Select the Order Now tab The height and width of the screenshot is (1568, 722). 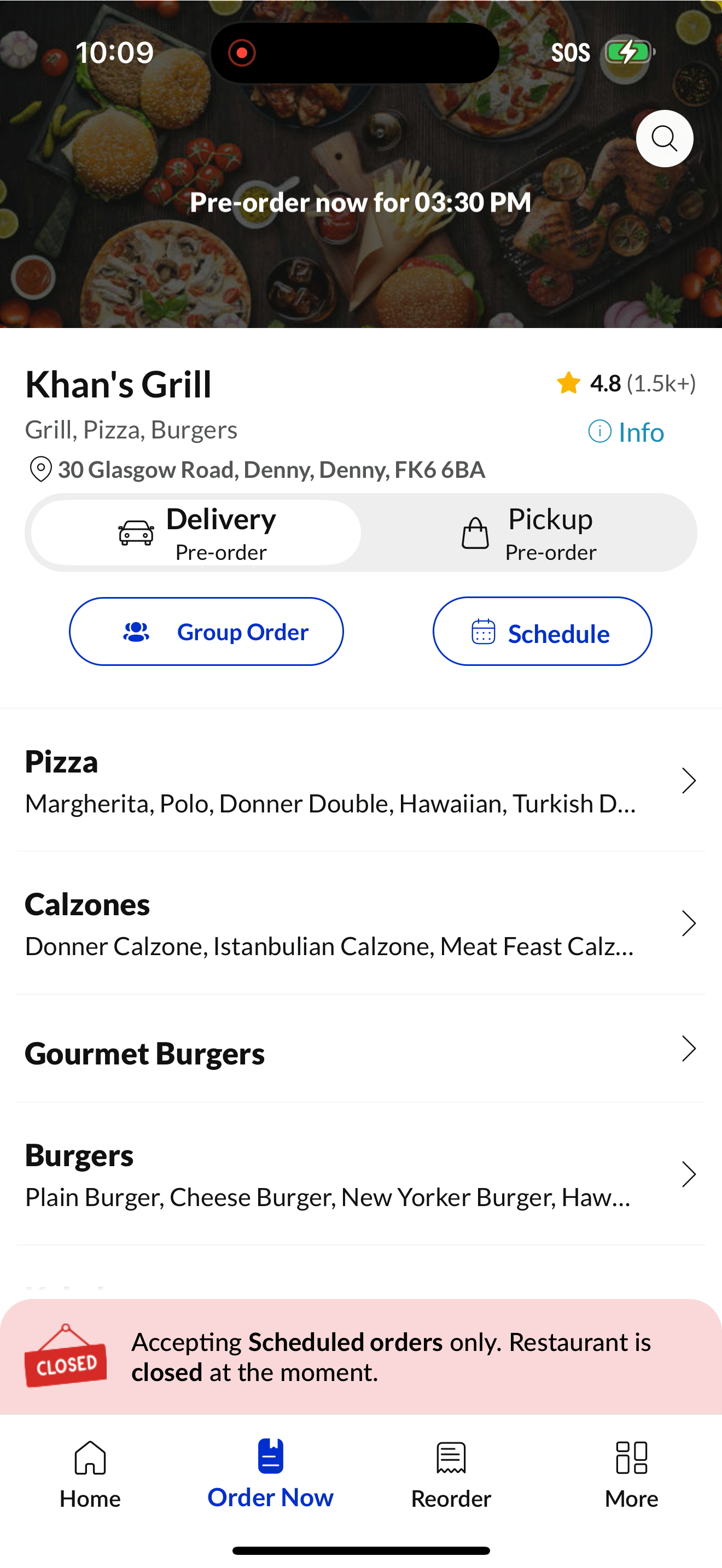[x=270, y=1473]
